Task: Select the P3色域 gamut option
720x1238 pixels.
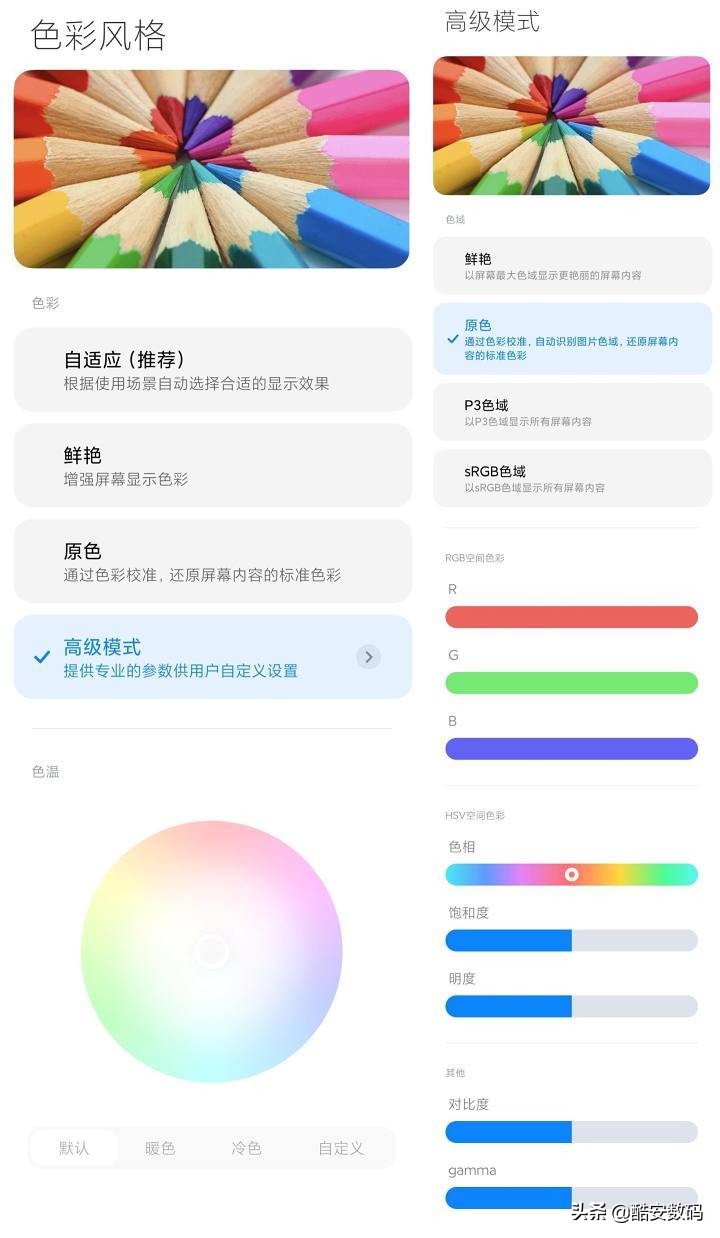Action: [x=571, y=412]
